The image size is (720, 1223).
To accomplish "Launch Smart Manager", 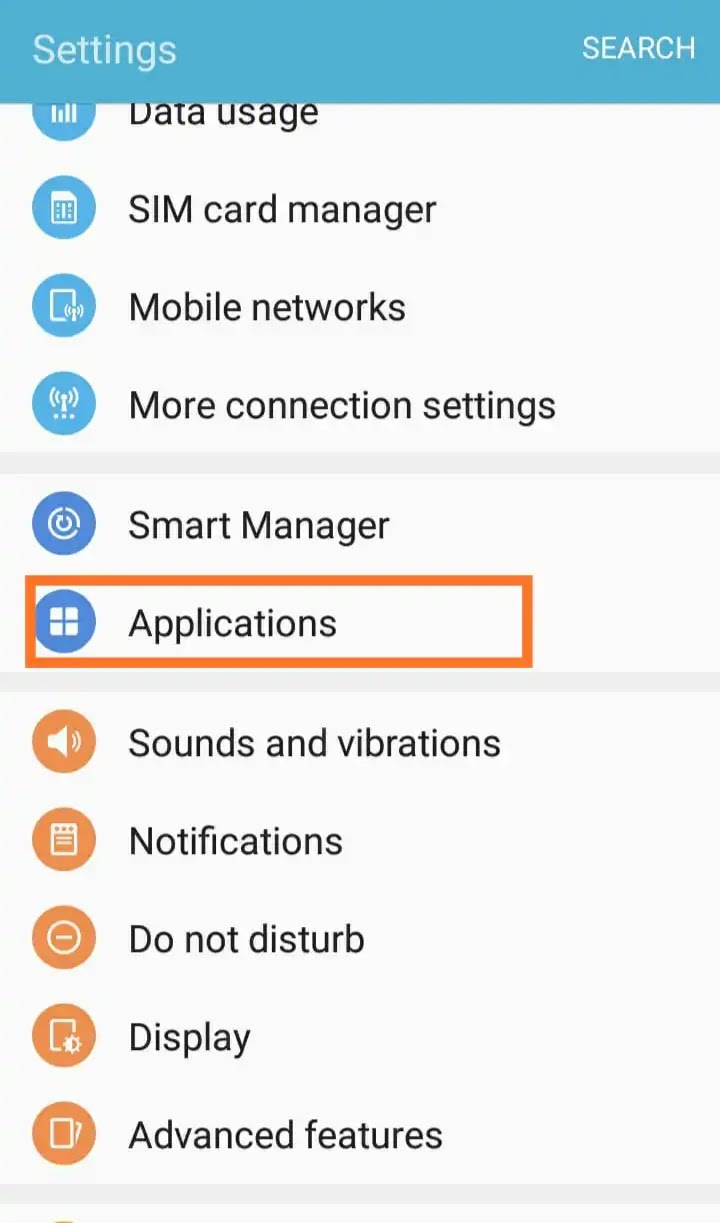I will 258,525.
